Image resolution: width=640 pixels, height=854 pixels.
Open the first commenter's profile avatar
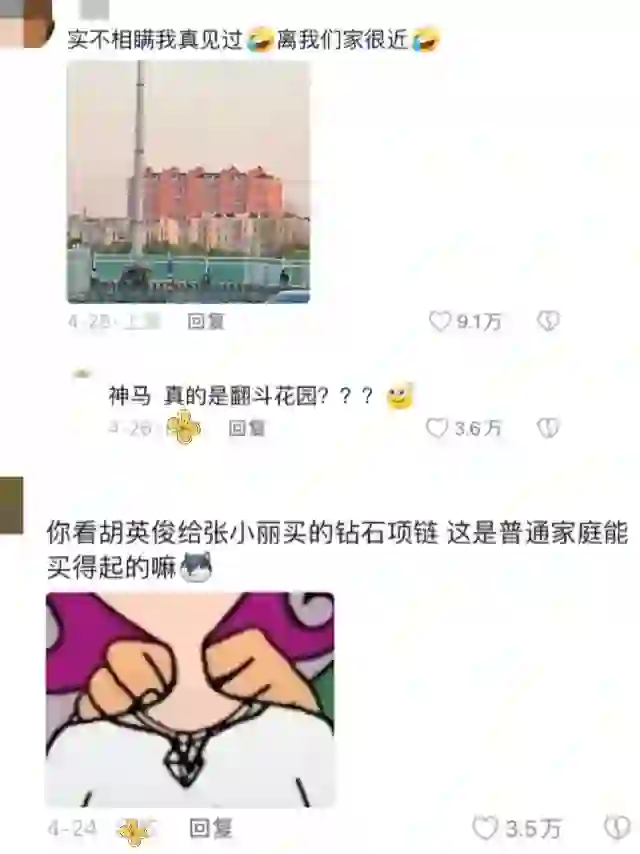(25, 20)
